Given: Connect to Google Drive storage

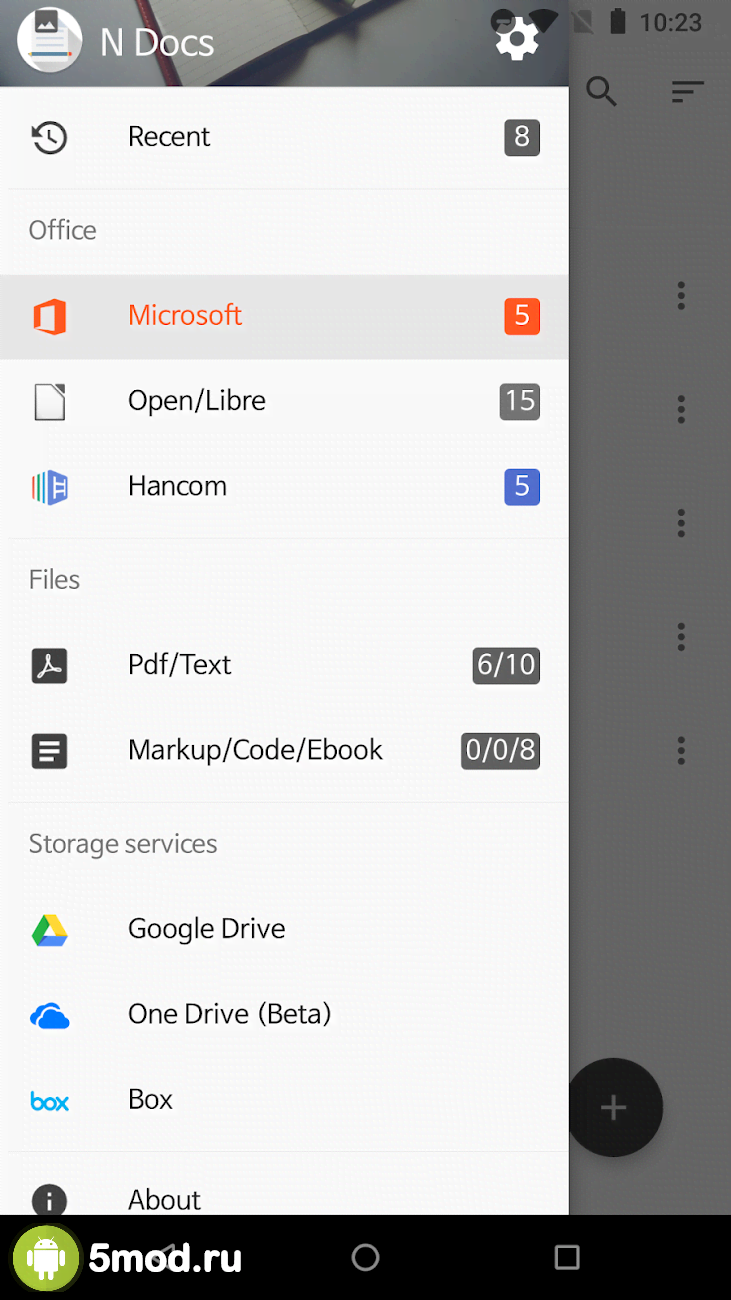Looking at the screenshot, I should click(x=284, y=929).
